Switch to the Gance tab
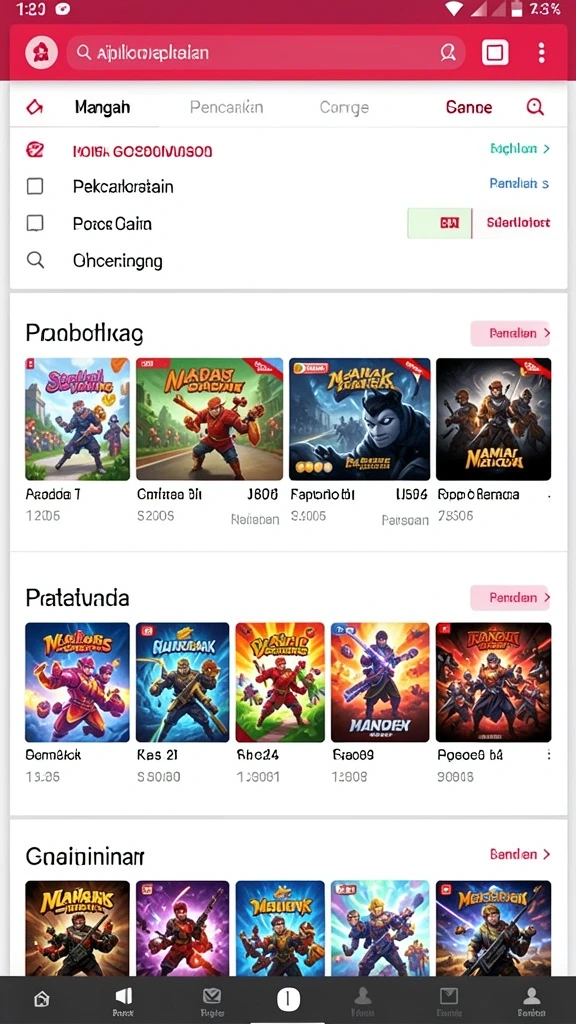Image resolution: width=576 pixels, height=1024 pixels. (x=469, y=107)
